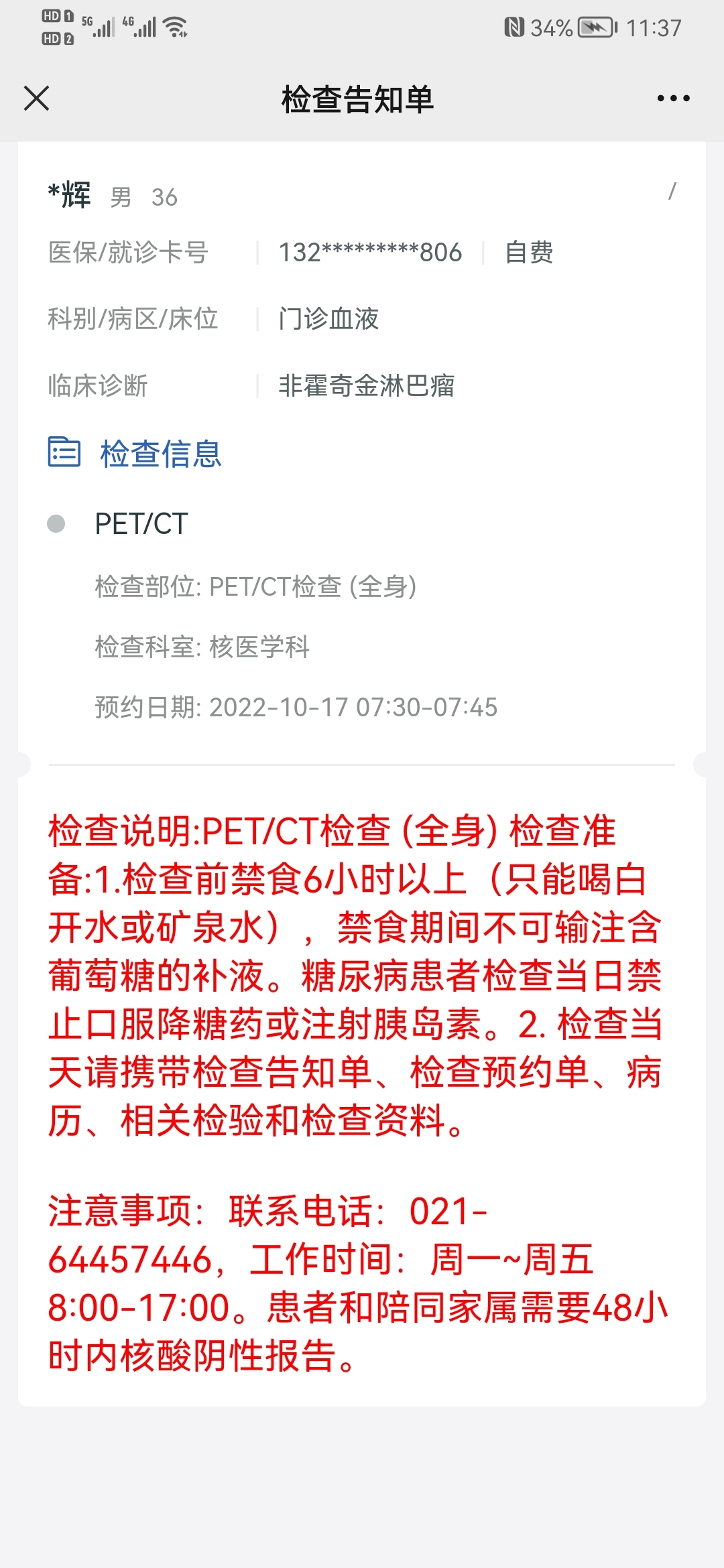
Task: Close the 检查告知单 page
Action: pos(37,99)
